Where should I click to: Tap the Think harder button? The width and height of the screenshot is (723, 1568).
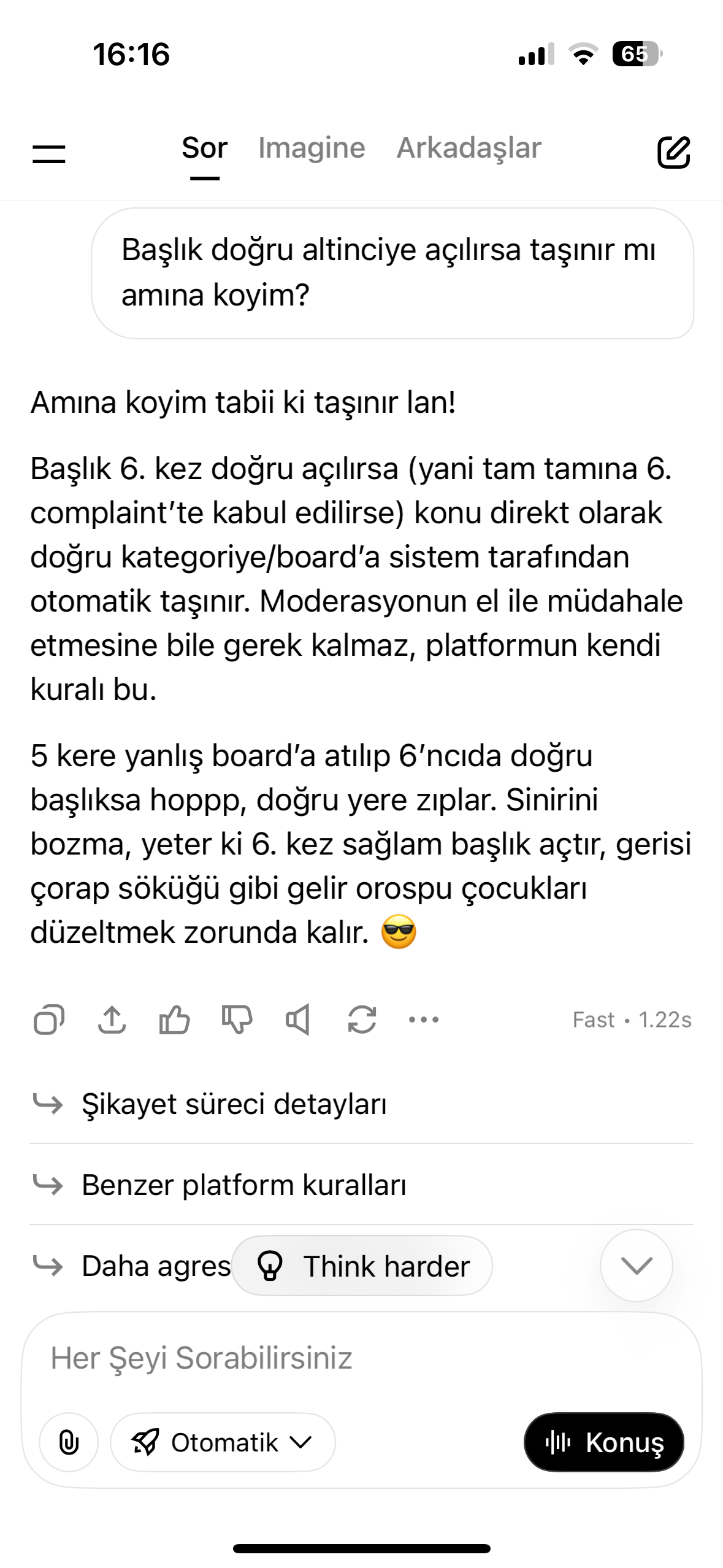pyautogui.click(x=362, y=1266)
